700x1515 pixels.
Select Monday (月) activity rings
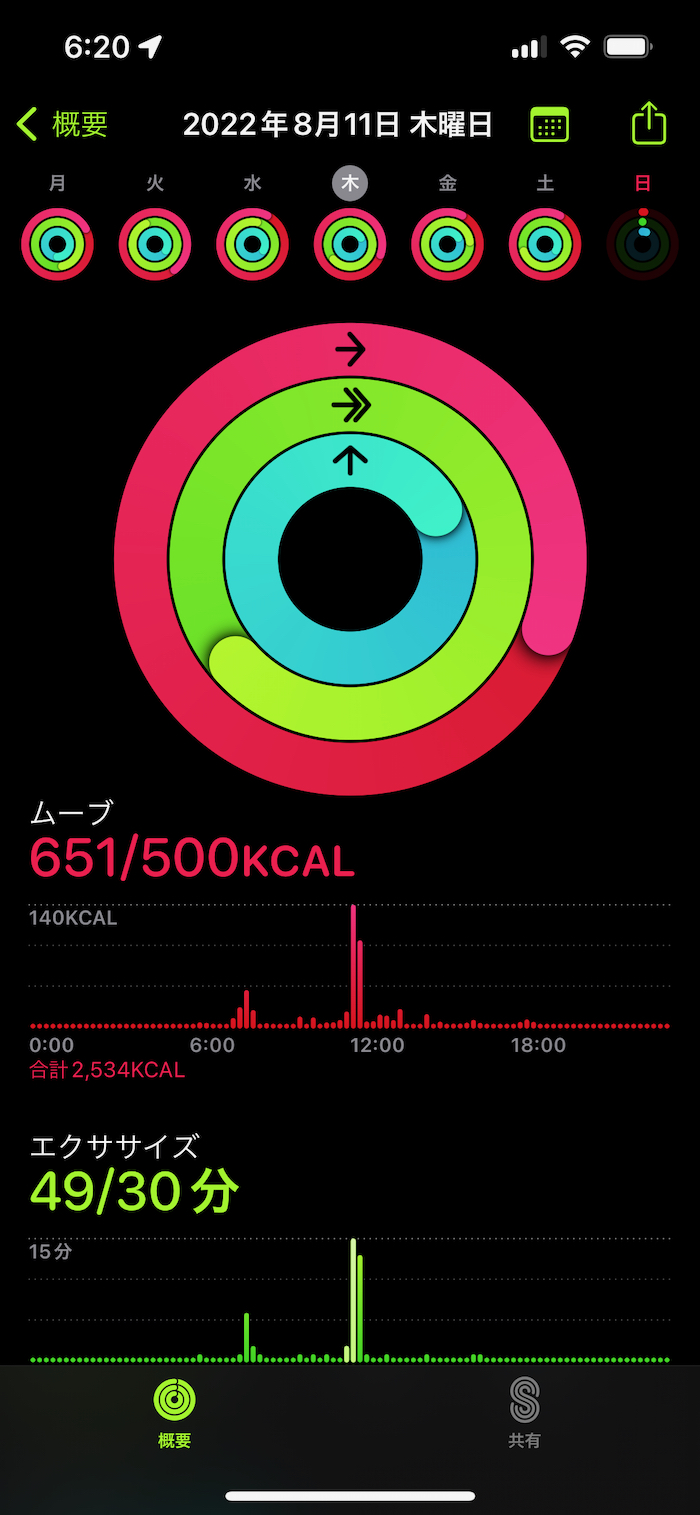58,243
